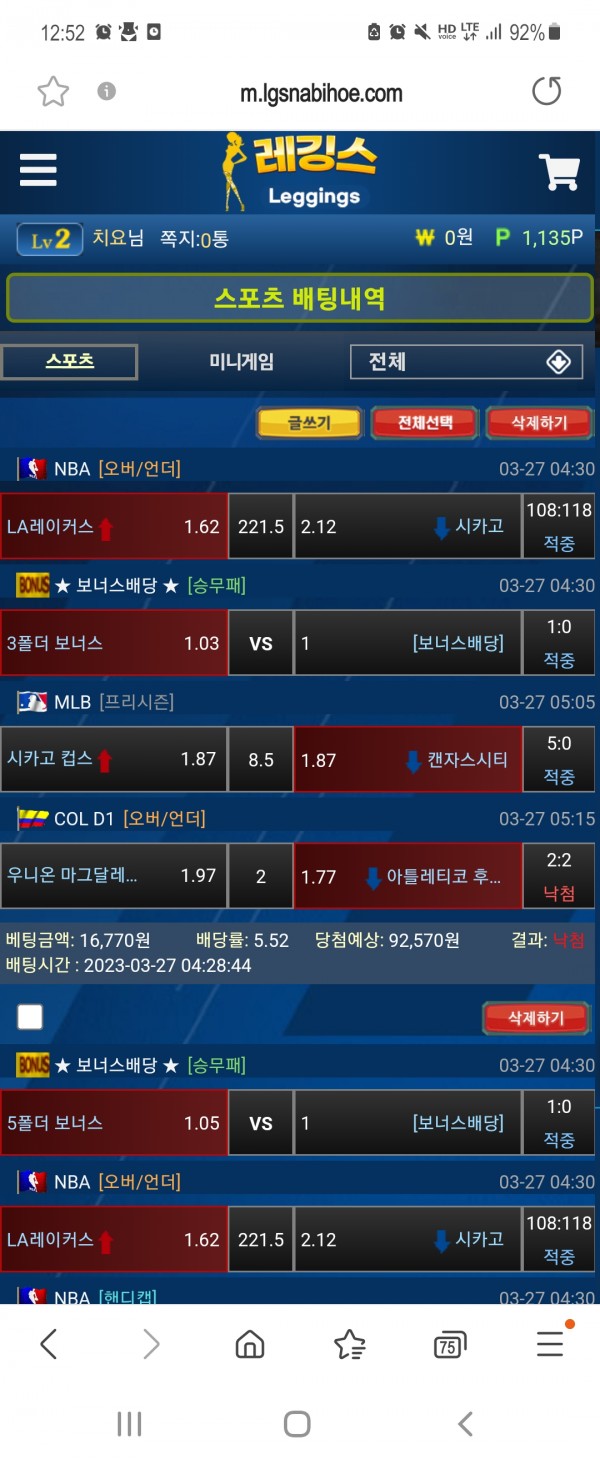Tap the top 삭제하기 button

tap(539, 423)
